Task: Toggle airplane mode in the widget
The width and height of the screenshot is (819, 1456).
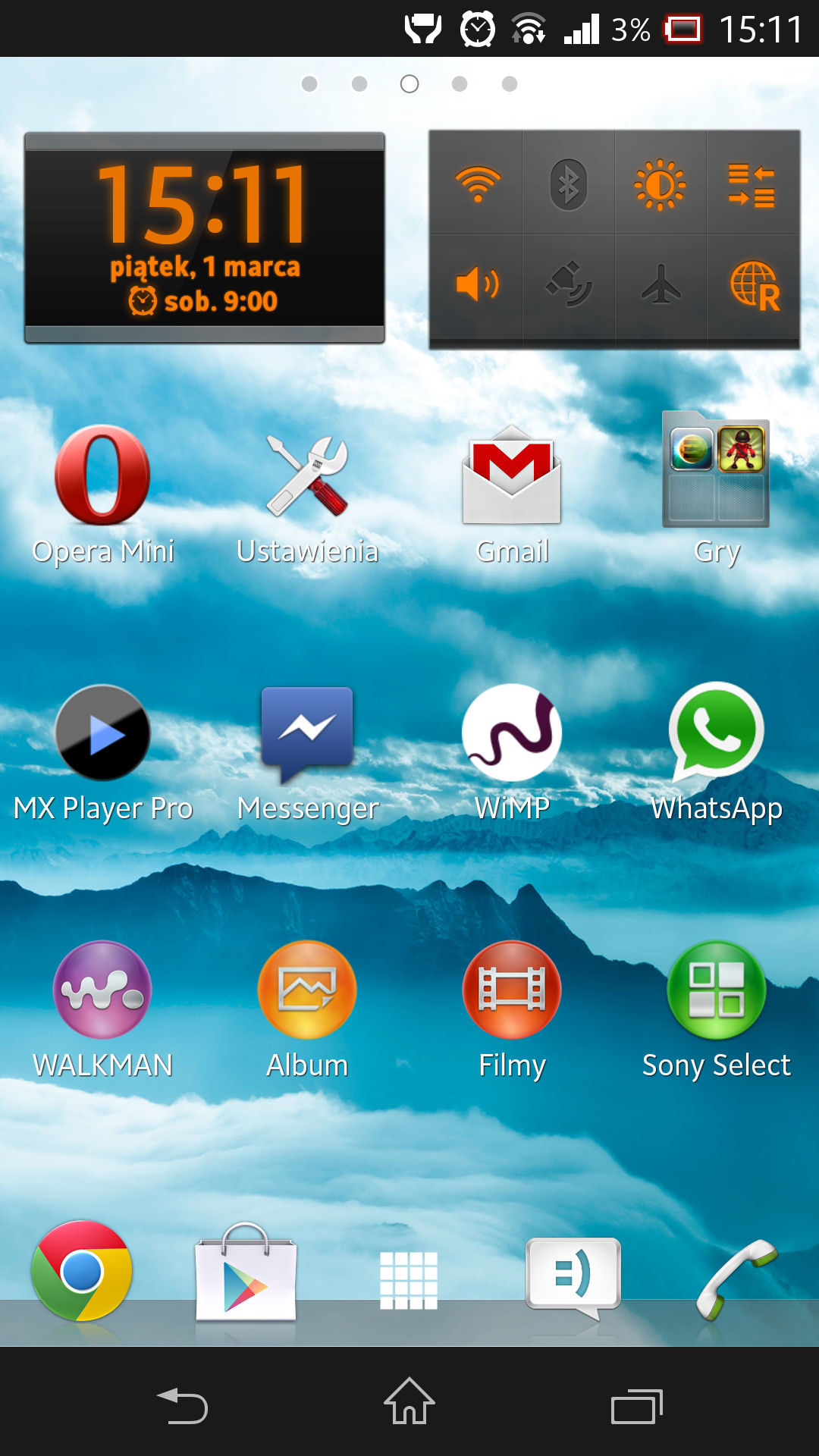Action: point(661,285)
